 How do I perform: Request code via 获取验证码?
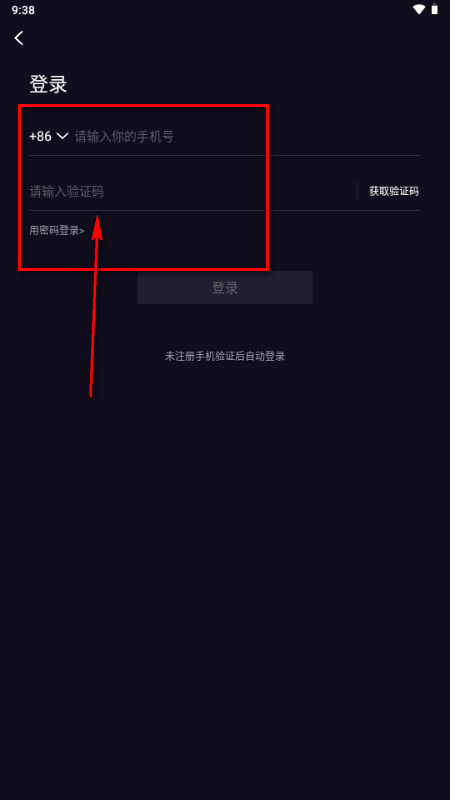(x=394, y=191)
